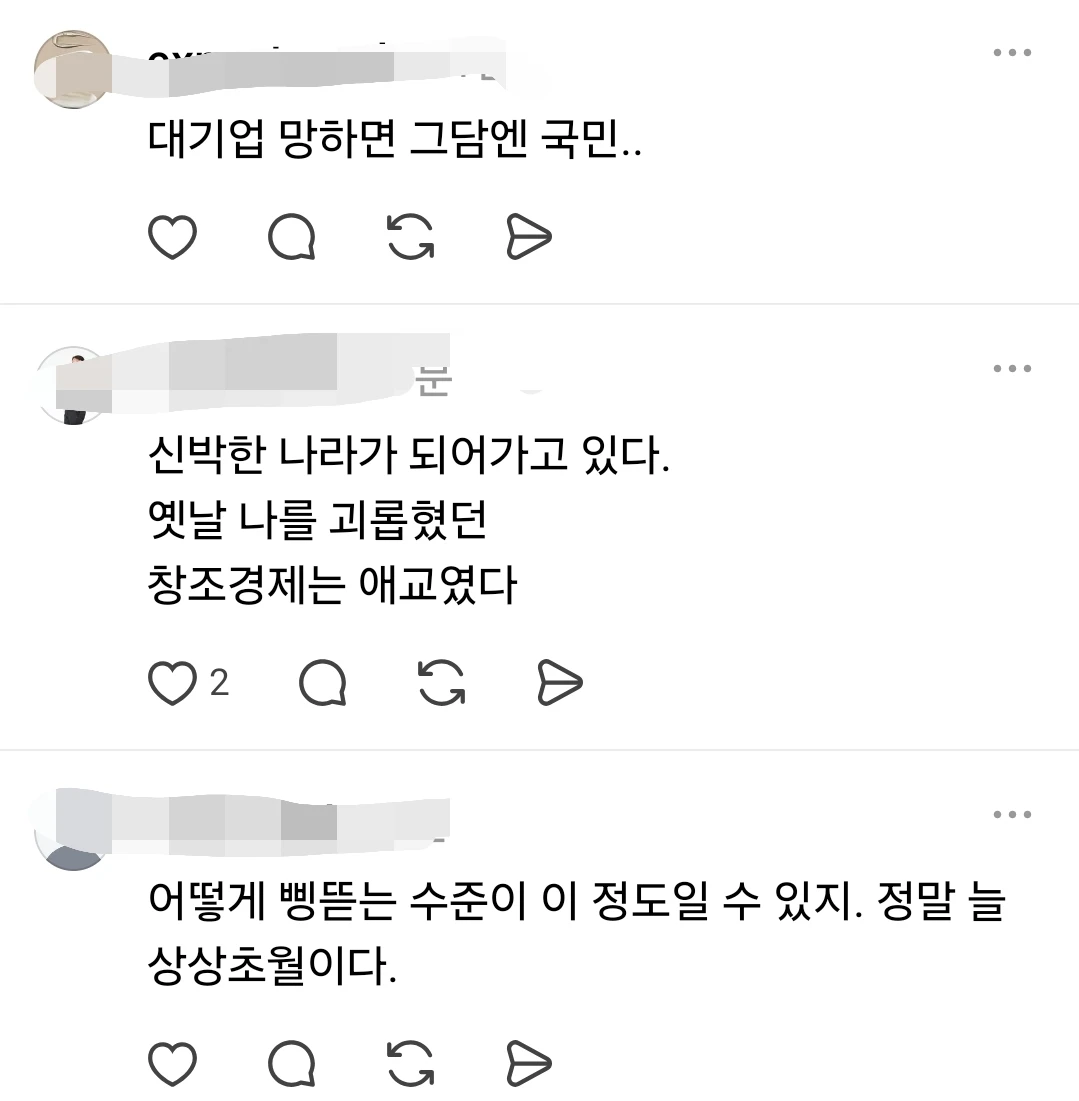Screen dimensions: 1079x1101
Task: Send the 신박한 나라가 되어가고 있다 comment
Action: (x=560, y=683)
